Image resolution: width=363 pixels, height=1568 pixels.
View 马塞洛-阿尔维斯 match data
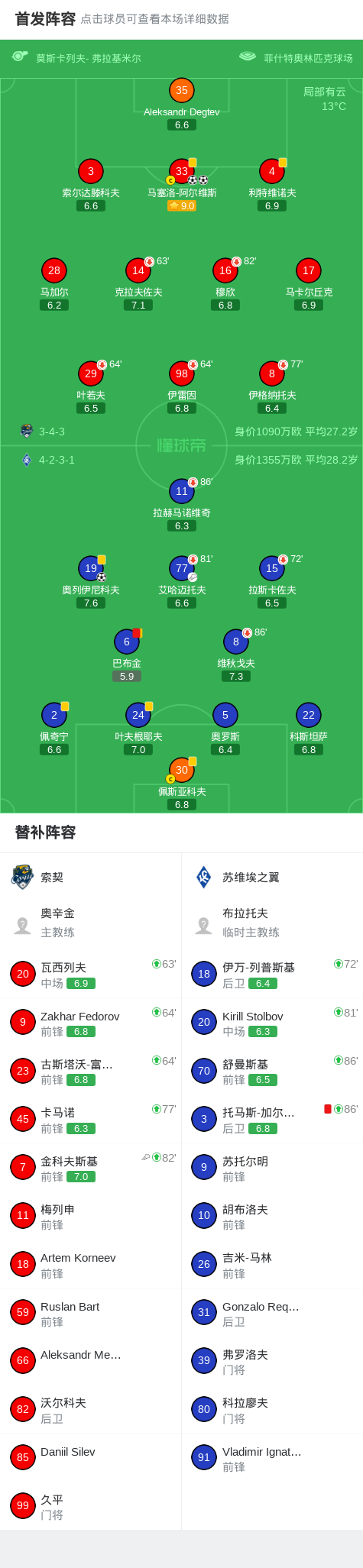click(x=182, y=185)
